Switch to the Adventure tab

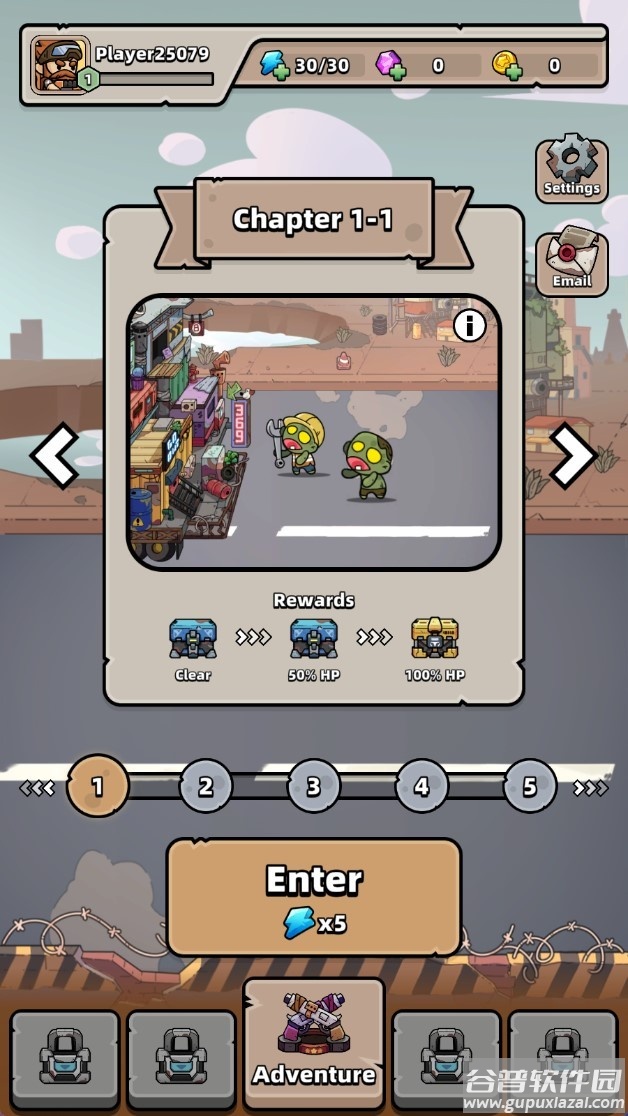313,1048
